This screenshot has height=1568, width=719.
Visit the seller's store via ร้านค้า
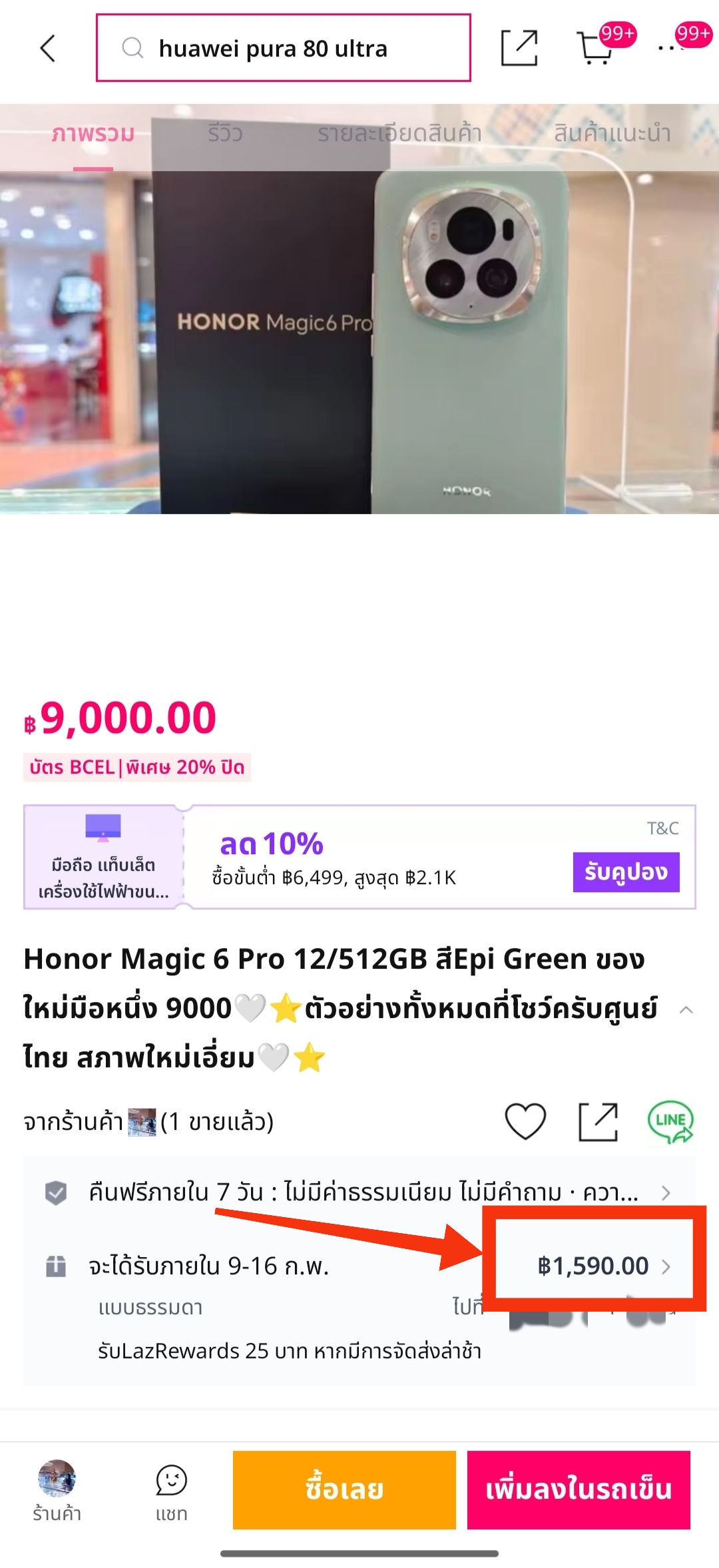coord(57,1490)
